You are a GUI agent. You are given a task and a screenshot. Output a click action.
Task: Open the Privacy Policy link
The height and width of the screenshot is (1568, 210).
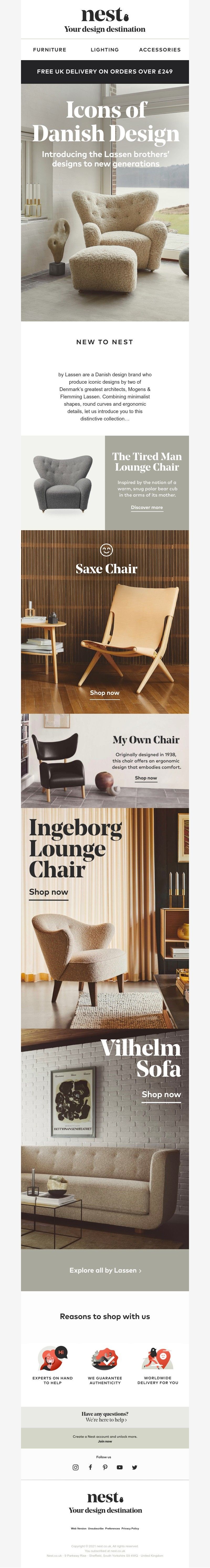point(130,1528)
